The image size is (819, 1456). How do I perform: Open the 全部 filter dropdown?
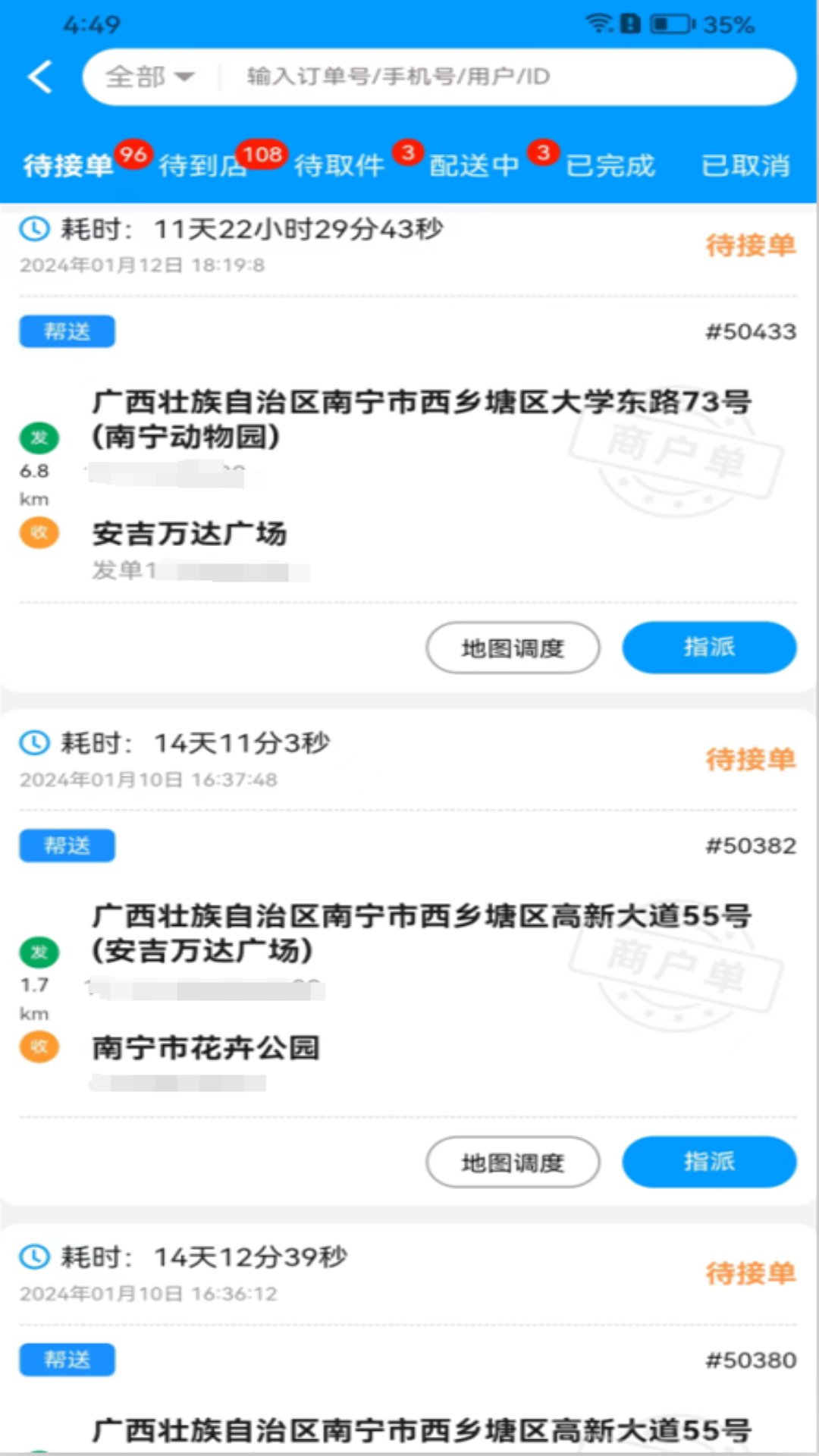tap(149, 76)
